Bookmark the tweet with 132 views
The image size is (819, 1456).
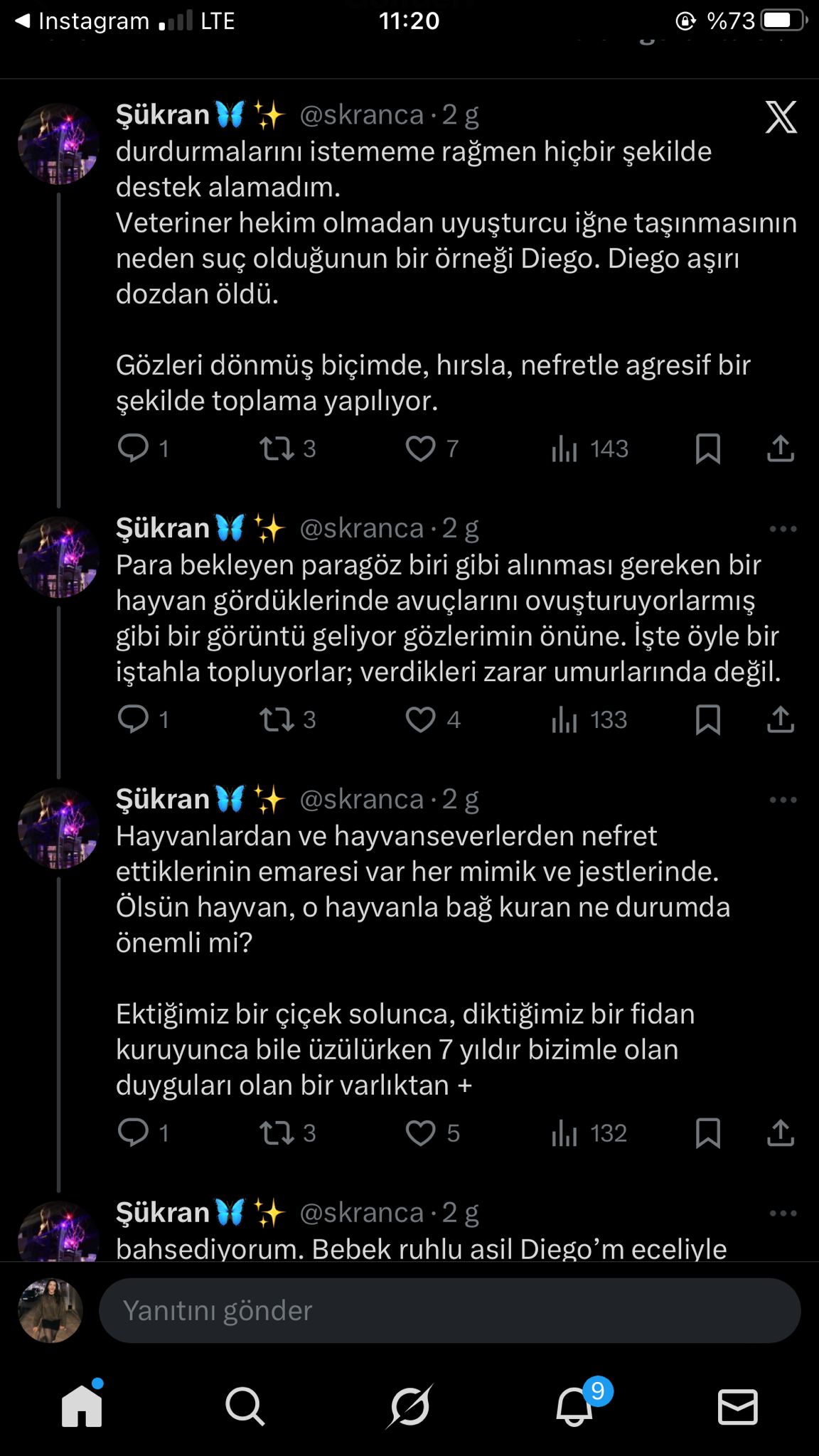pyautogui.click(x=707, y=1133)
